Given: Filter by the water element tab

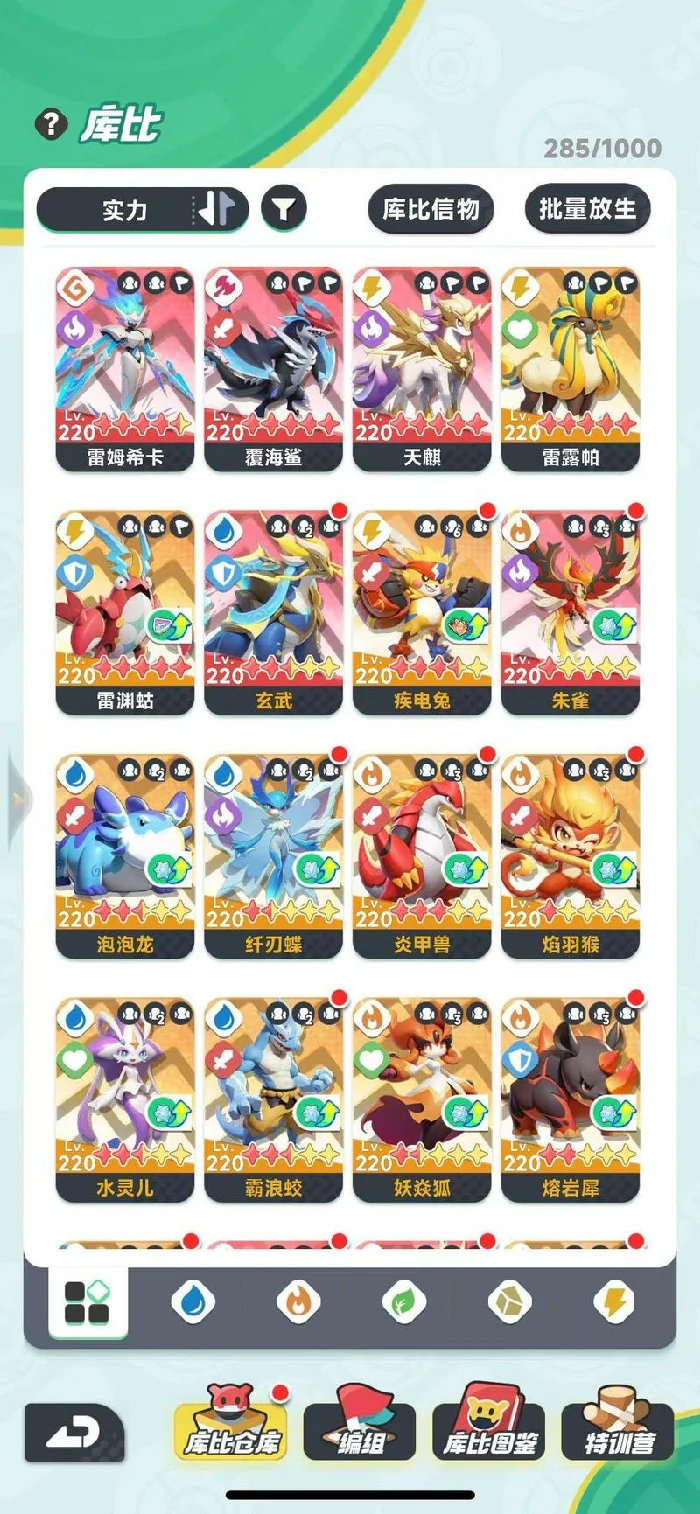Looking at the screenshot, I should 192,1302.
